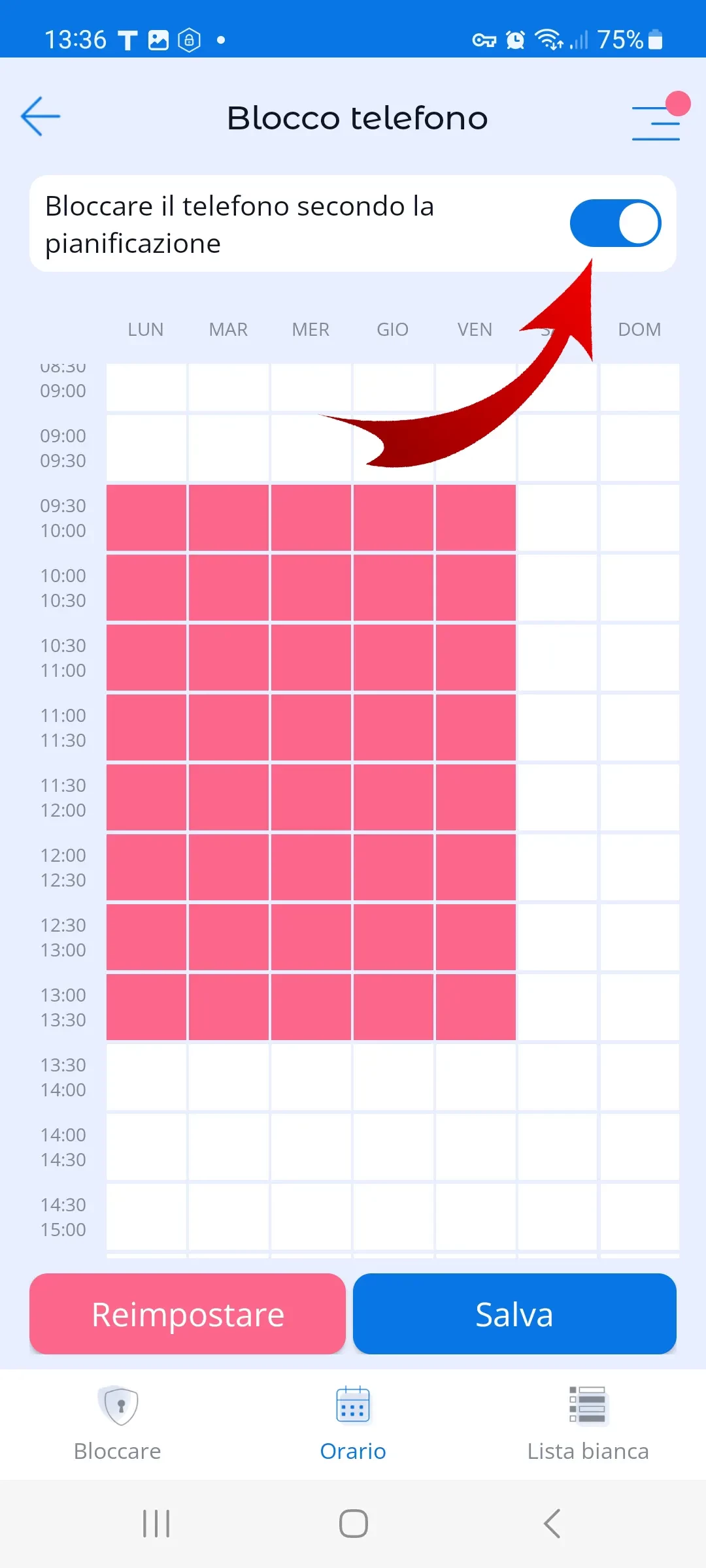Viewport: 706px width, 1568px height.
Task: Mark the LUN 14:30–15:00 slot
Action: [x=146, y=1217]
